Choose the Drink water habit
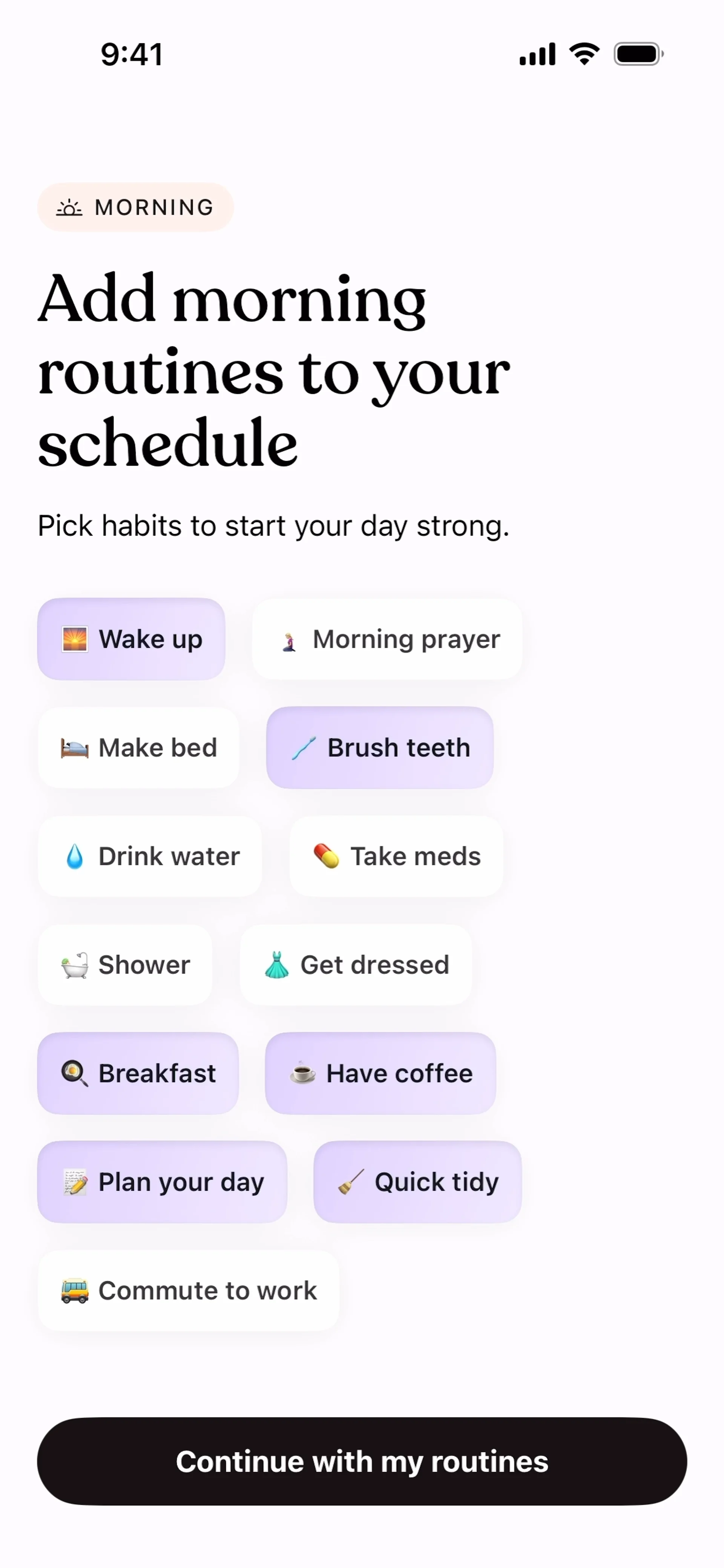 tap(150, 856)
